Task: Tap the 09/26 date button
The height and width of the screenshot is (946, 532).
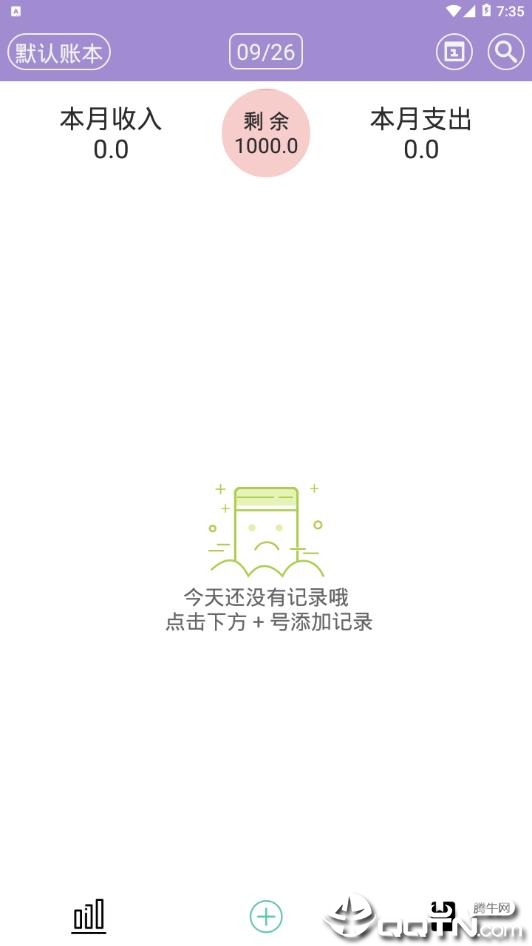Action: click(x=266, y=52)
